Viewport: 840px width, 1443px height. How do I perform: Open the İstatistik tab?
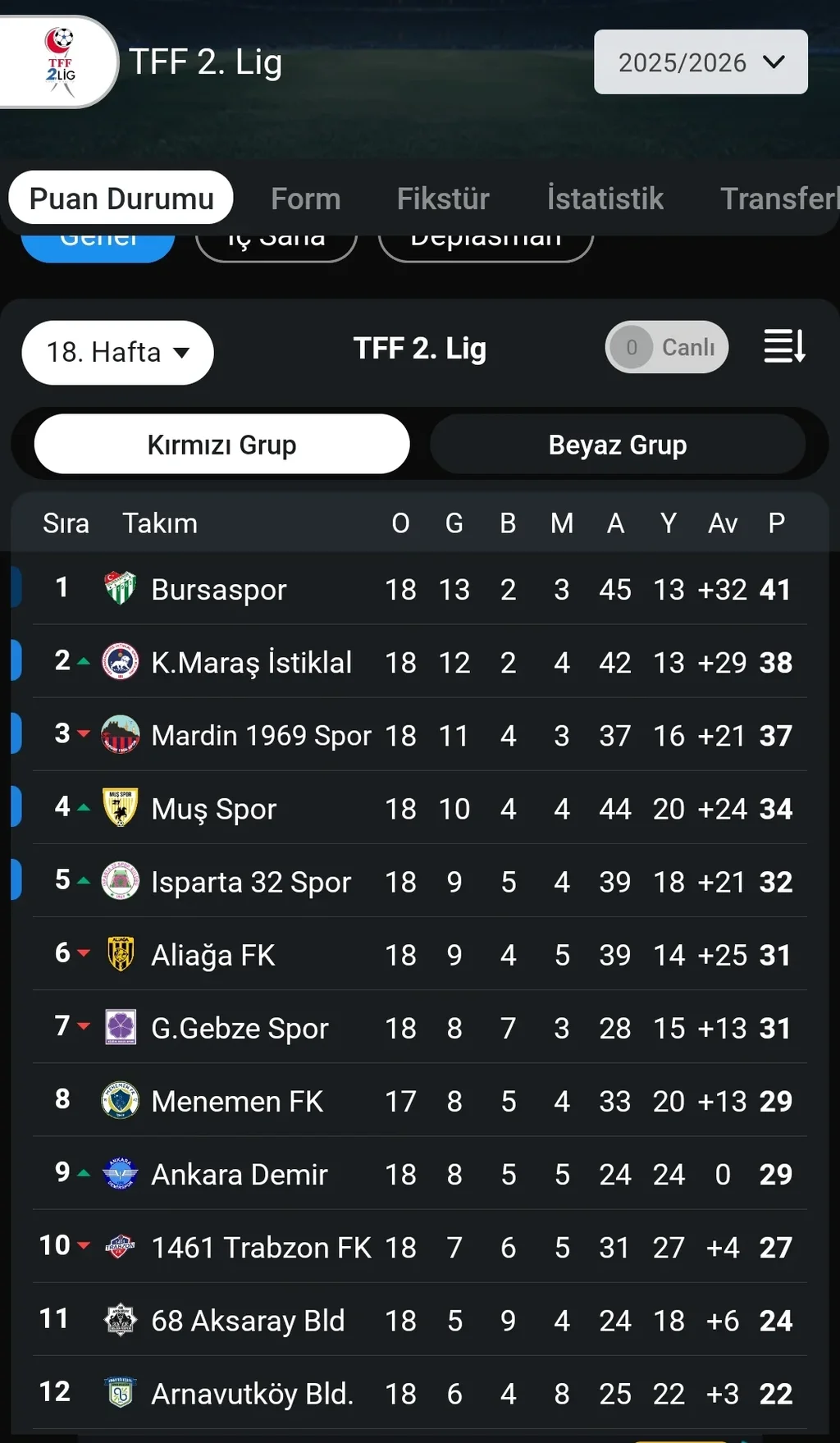pos(605,199)
